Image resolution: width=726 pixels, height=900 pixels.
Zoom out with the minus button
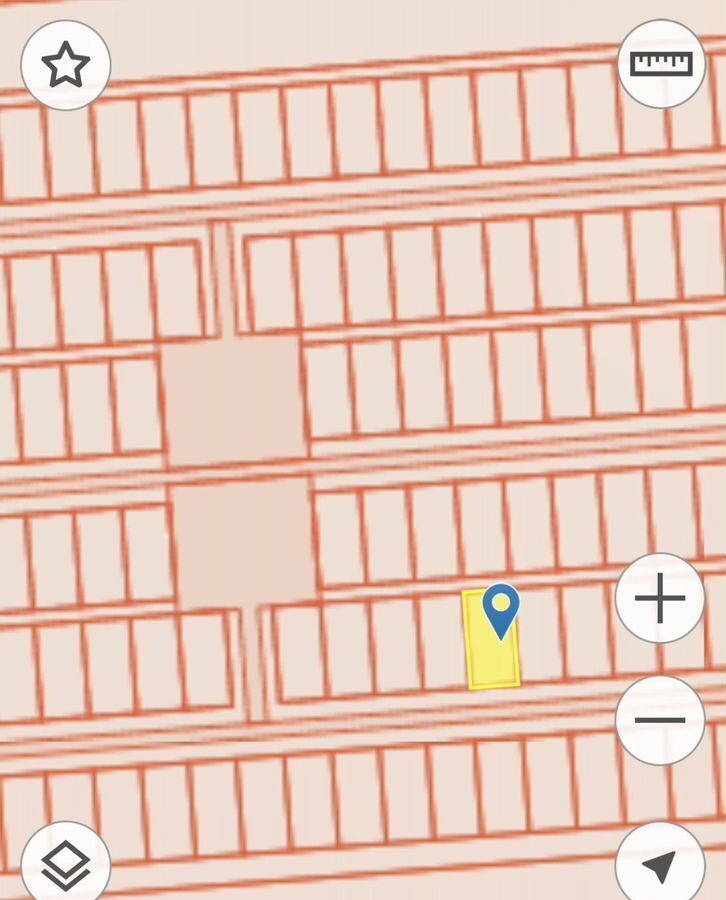point(660,720)
